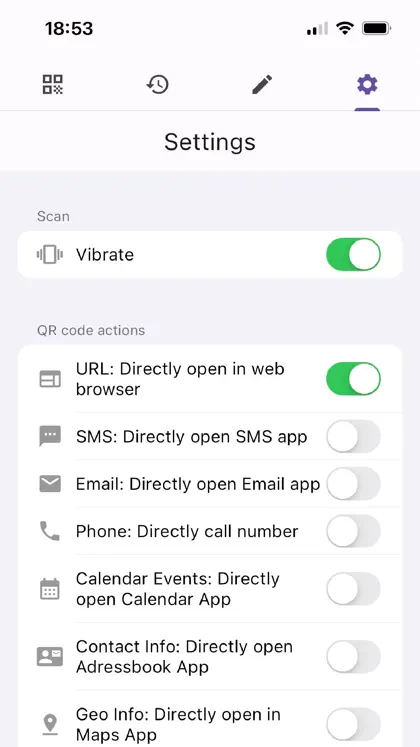Viewport: 420px width, 747px height.
Task: Turn on Calendar Events open Calendar App
Action: pyautogui.click(x=353, y=589)
